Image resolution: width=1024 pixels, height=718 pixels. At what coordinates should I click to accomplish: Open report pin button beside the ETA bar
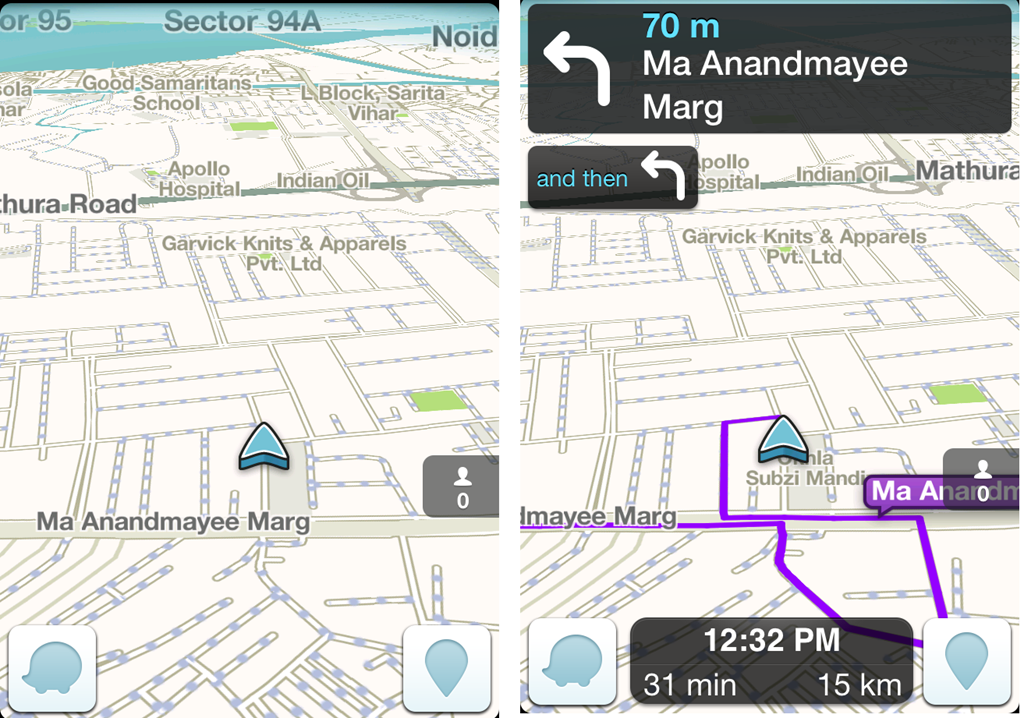(x=965, y=662)
